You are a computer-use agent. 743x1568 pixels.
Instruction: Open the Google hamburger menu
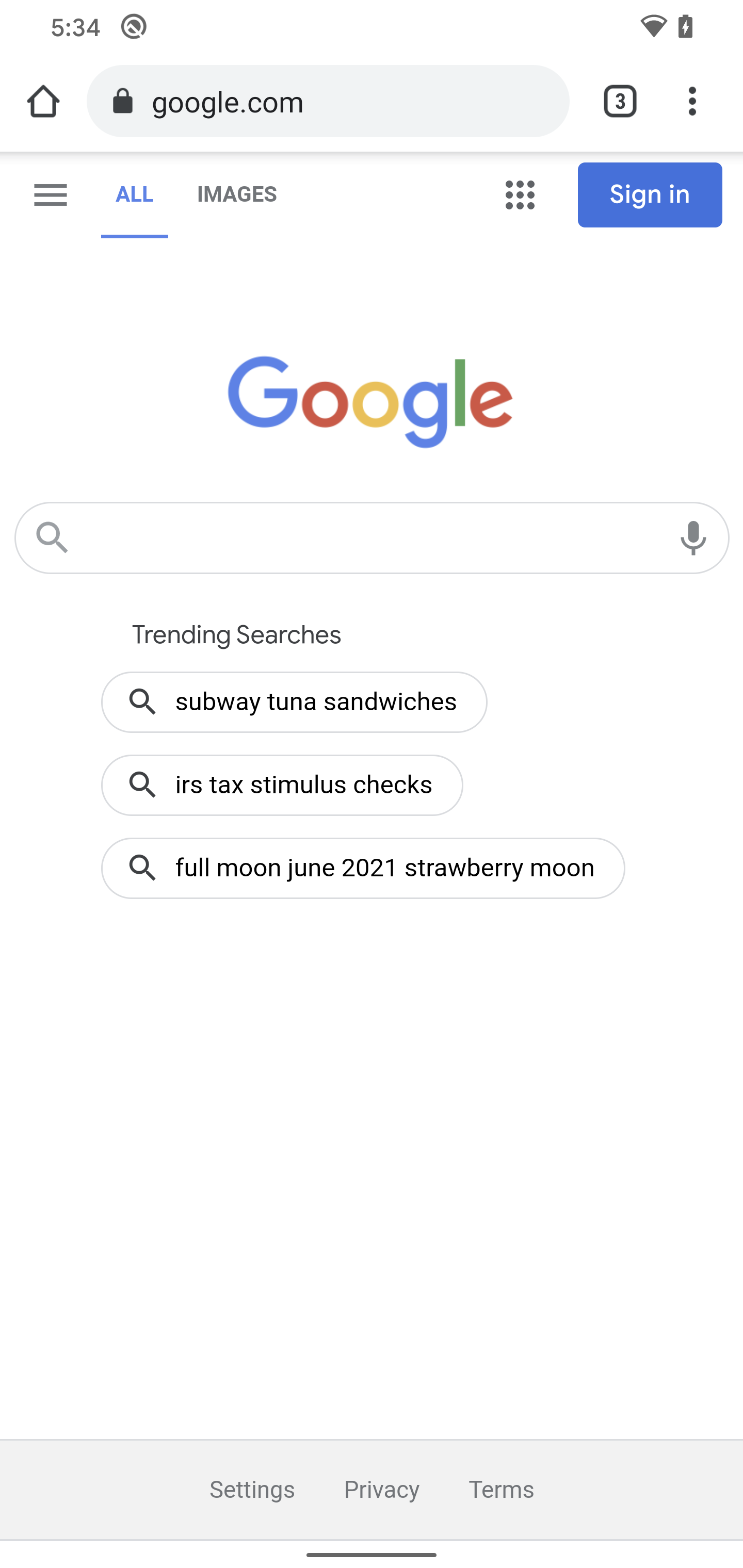click(51, 195)
